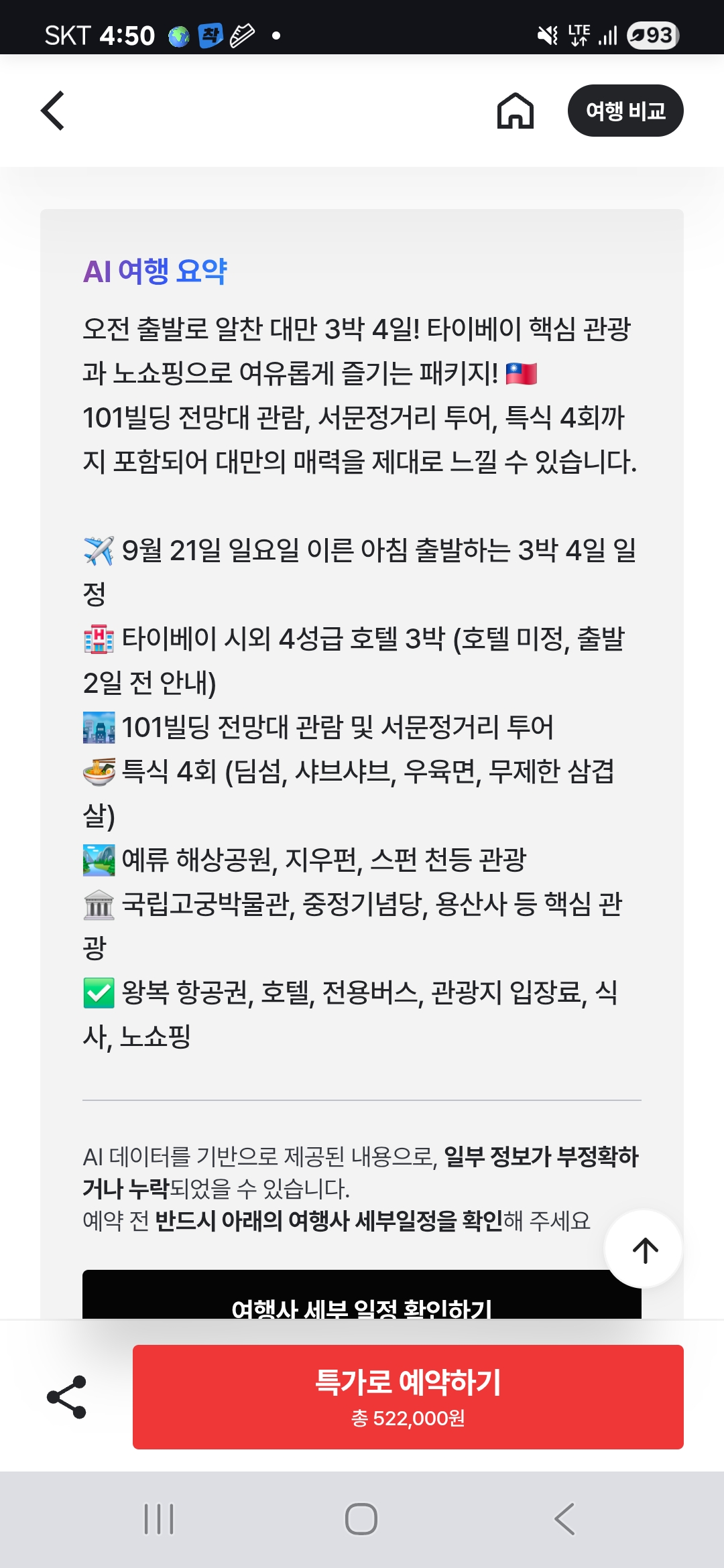
Task: Tap the system home button
Action: [x=361, y=1519]
